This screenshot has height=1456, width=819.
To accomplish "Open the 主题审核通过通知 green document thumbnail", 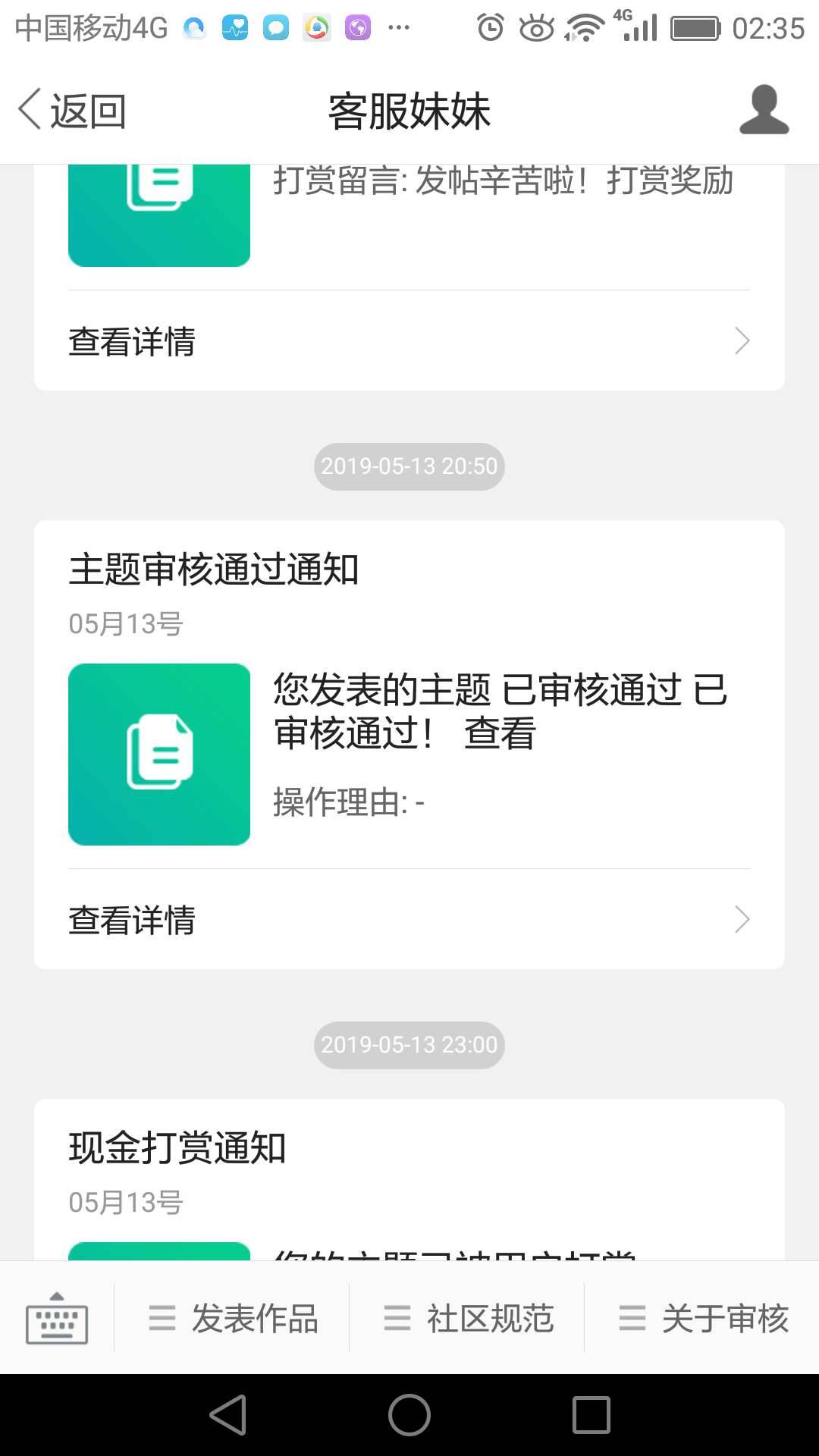I will (159, 755).
